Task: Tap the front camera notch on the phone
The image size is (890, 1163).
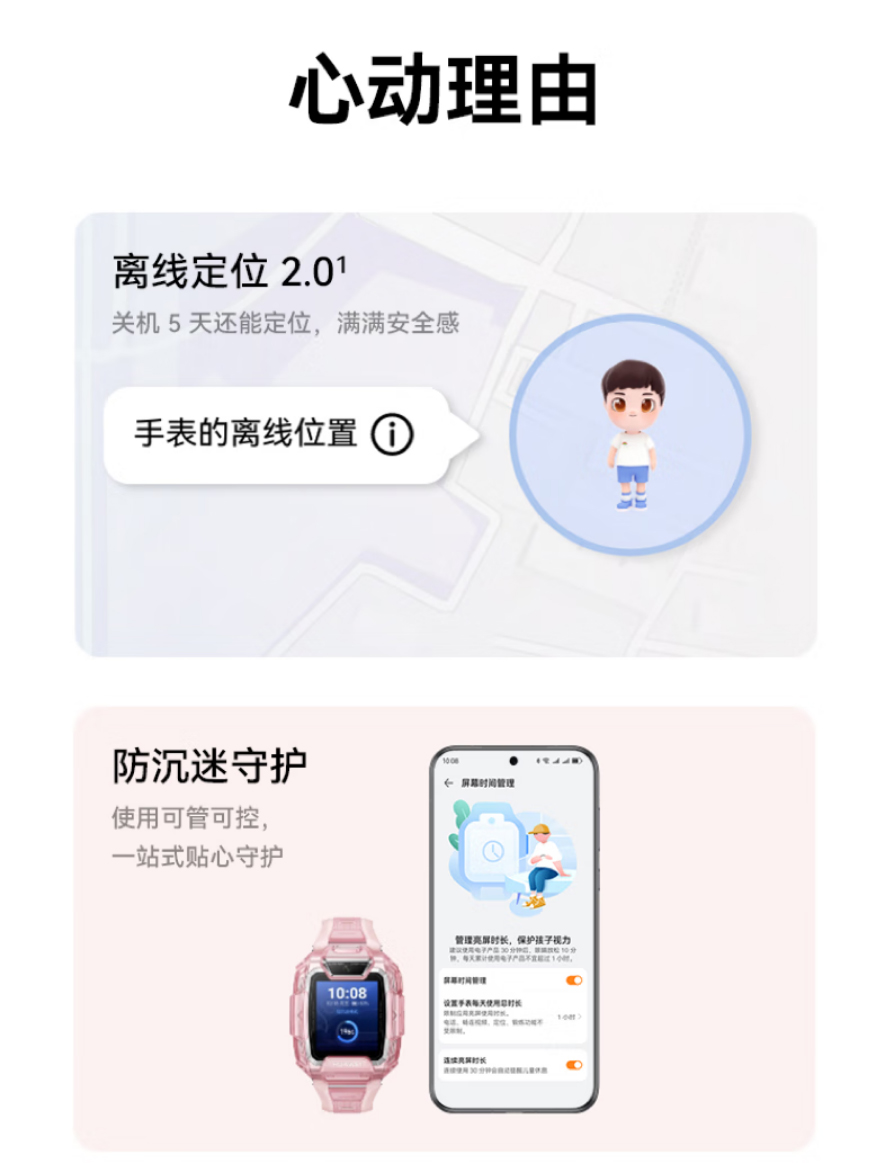Action: 513,760
